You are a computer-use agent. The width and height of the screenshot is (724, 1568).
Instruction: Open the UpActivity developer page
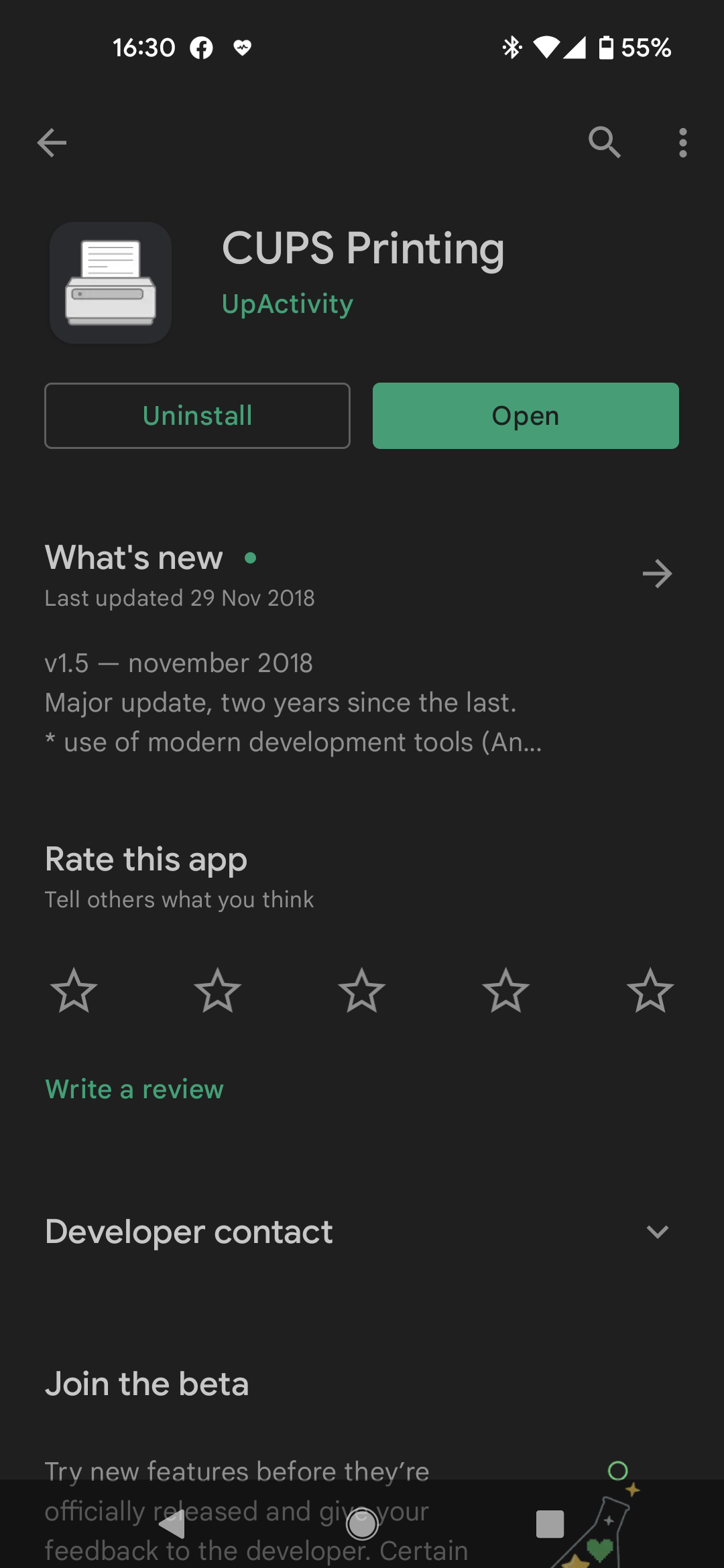(x=287, y=304)
